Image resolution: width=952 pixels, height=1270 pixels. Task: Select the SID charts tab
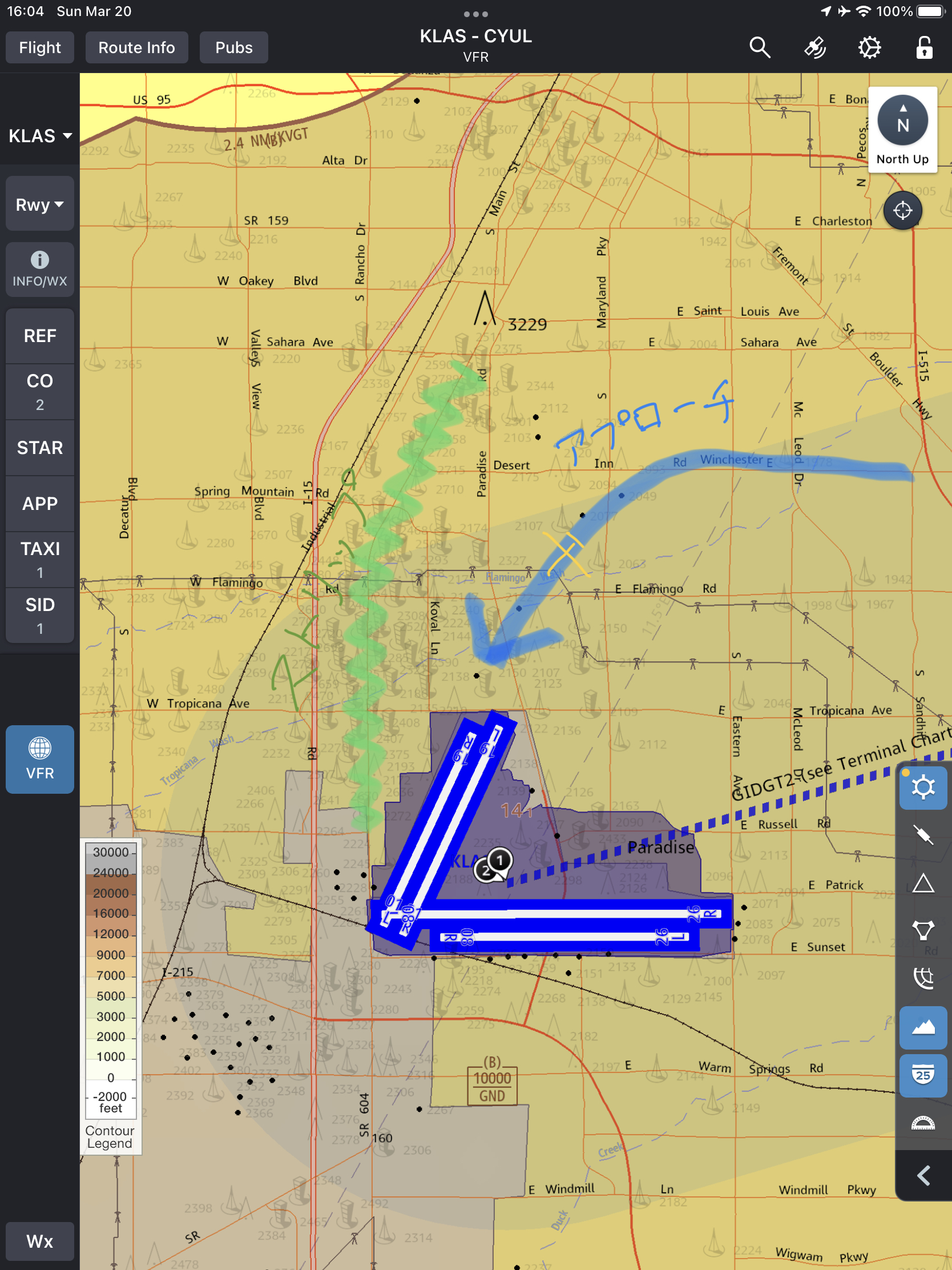[39, 615]
